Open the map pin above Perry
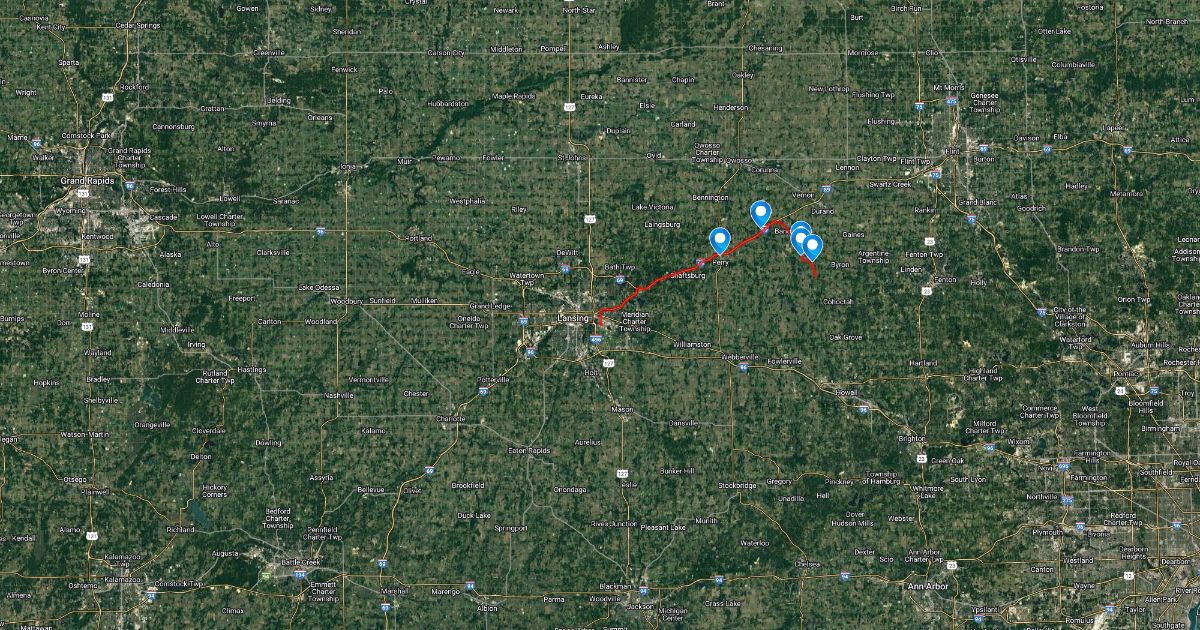The image size is (1200, 630). 719,240
